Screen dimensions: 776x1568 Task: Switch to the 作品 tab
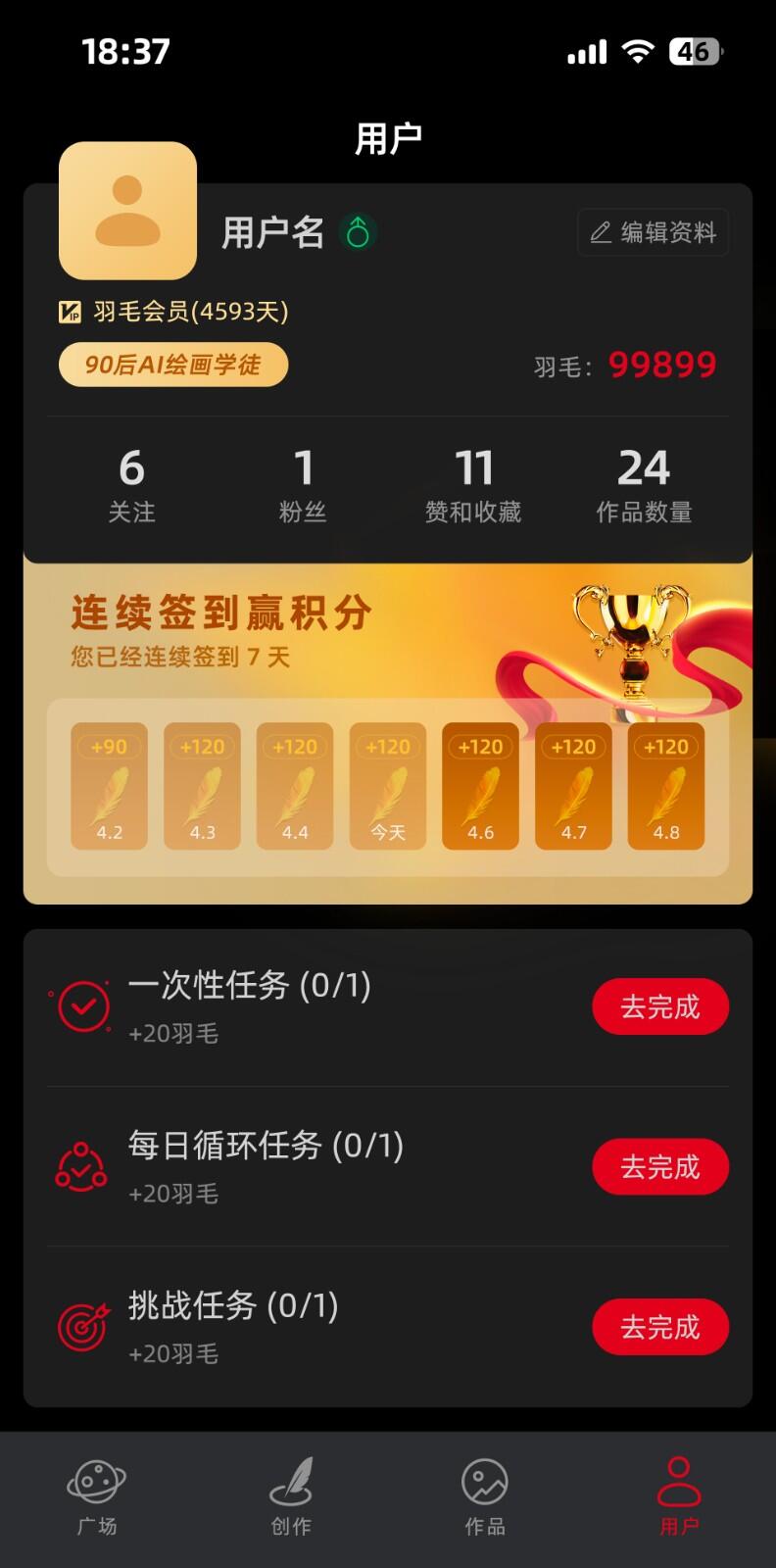tap(485, 1497)
